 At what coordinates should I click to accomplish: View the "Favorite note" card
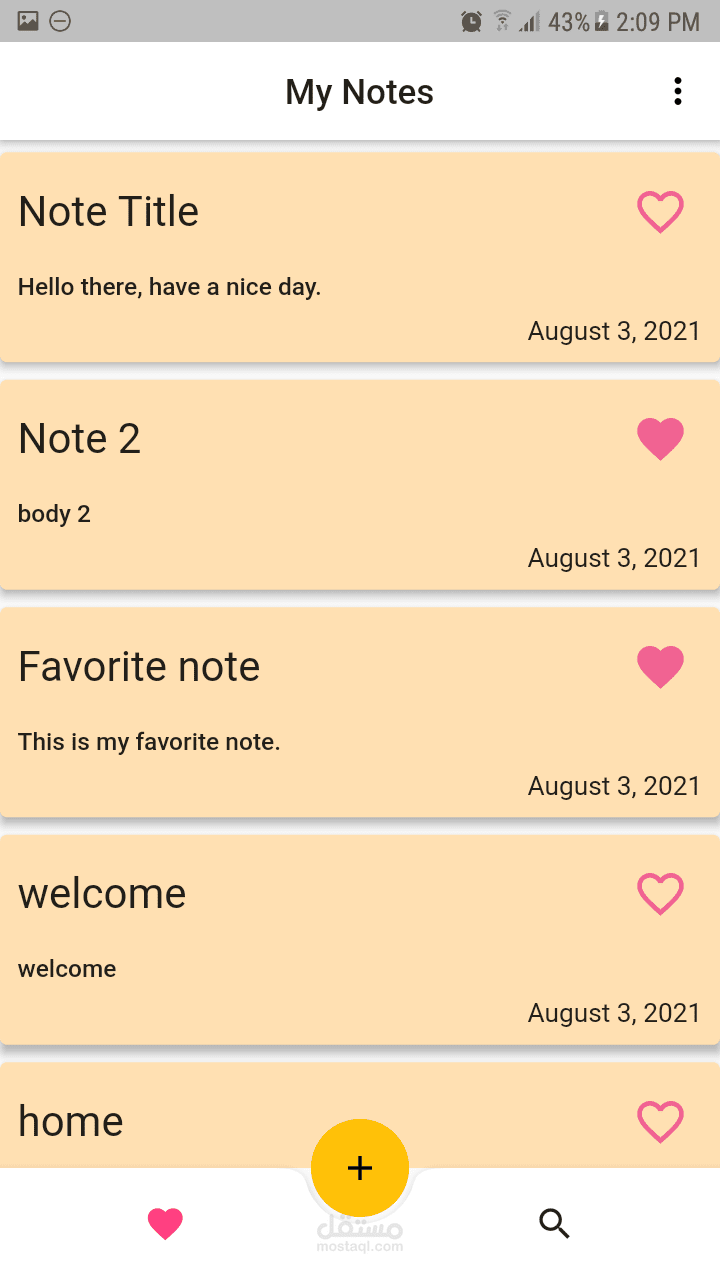click(360, 712)
